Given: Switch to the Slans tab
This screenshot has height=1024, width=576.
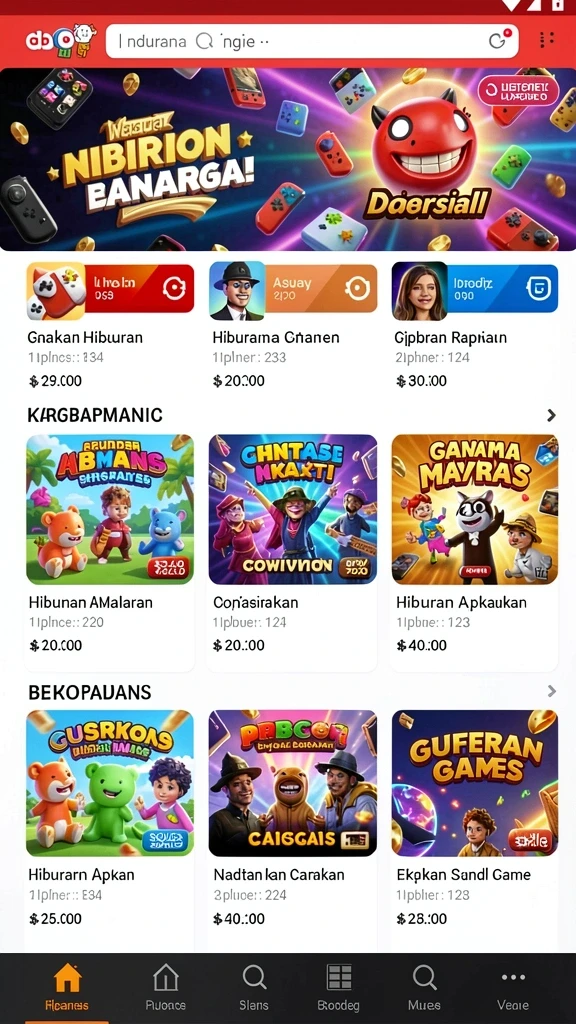Looking at the screenshot, I should 253,987.
